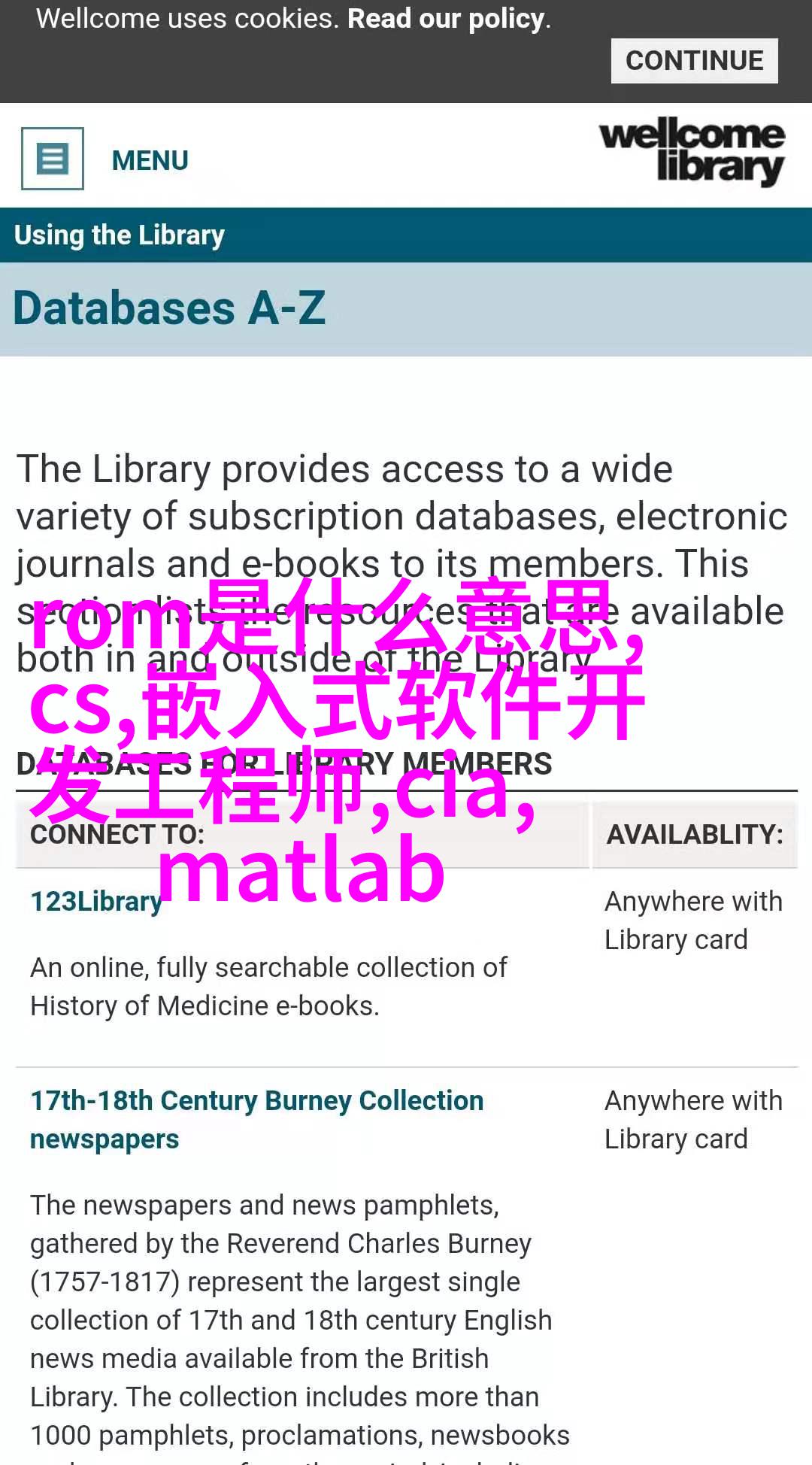
Task: Dismiss cookie notice with Continue
Action: [694, 61]
